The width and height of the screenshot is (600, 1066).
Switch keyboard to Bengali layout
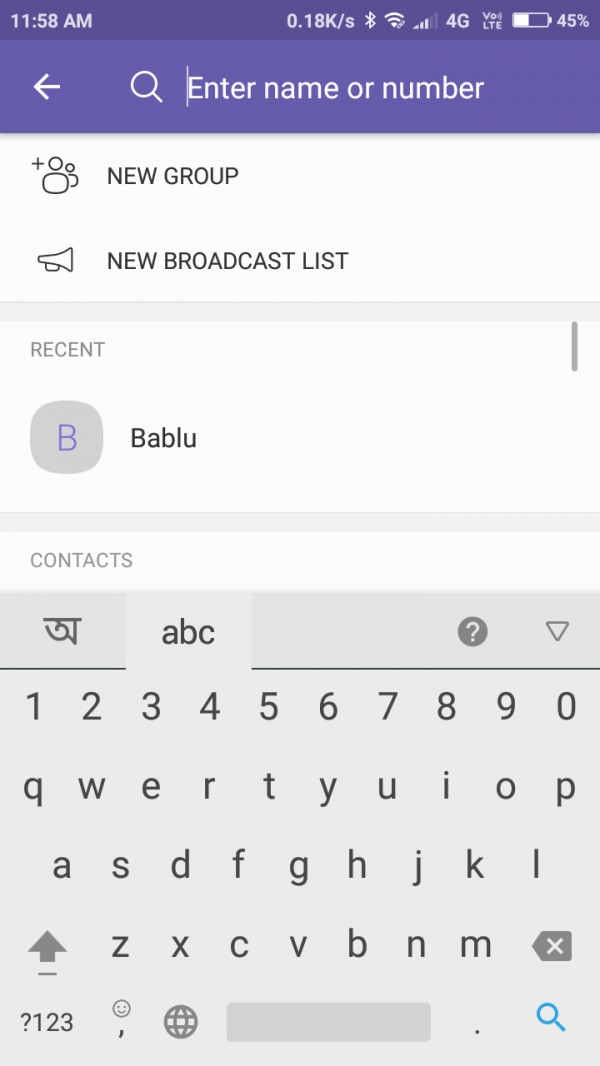tap(62, 631)
